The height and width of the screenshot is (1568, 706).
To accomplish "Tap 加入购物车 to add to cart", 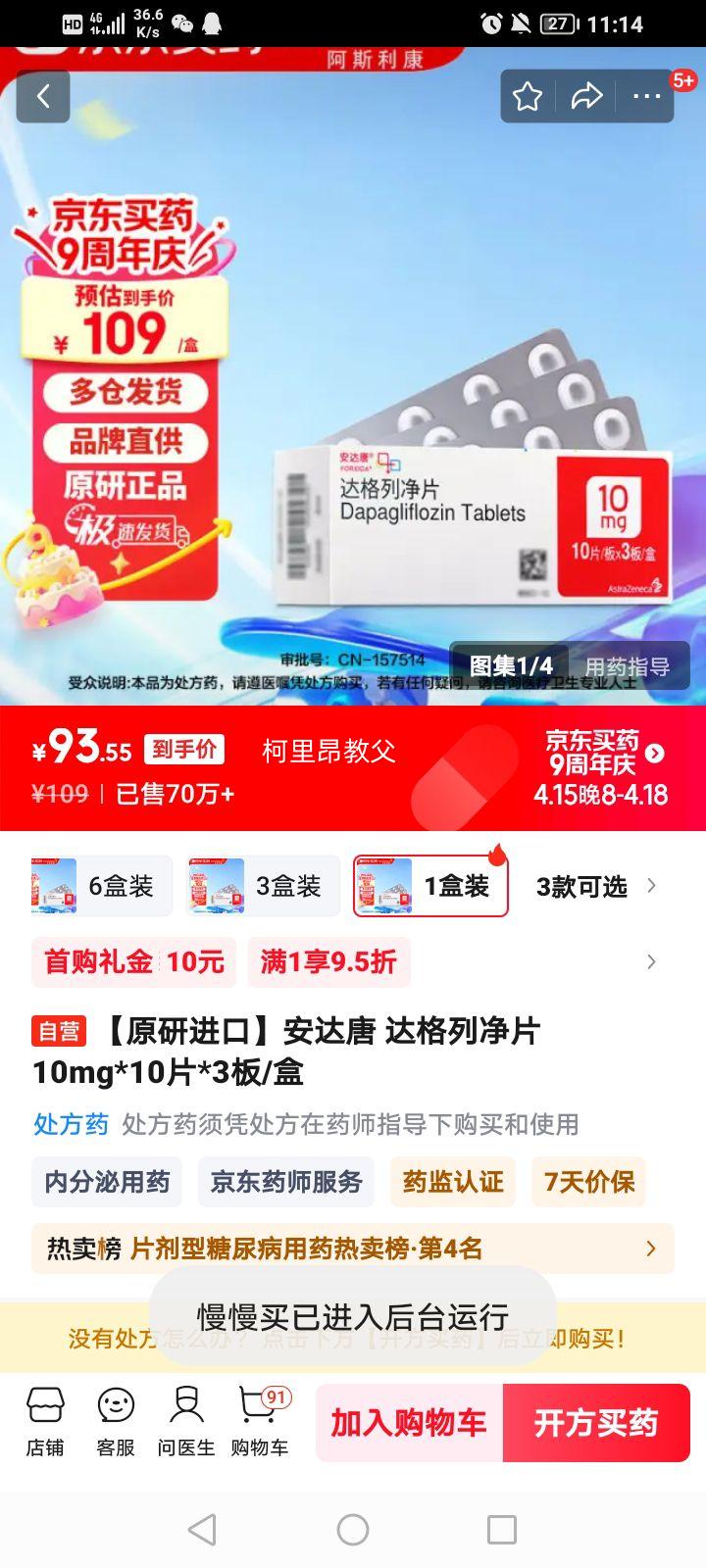I will [408, 1423].
